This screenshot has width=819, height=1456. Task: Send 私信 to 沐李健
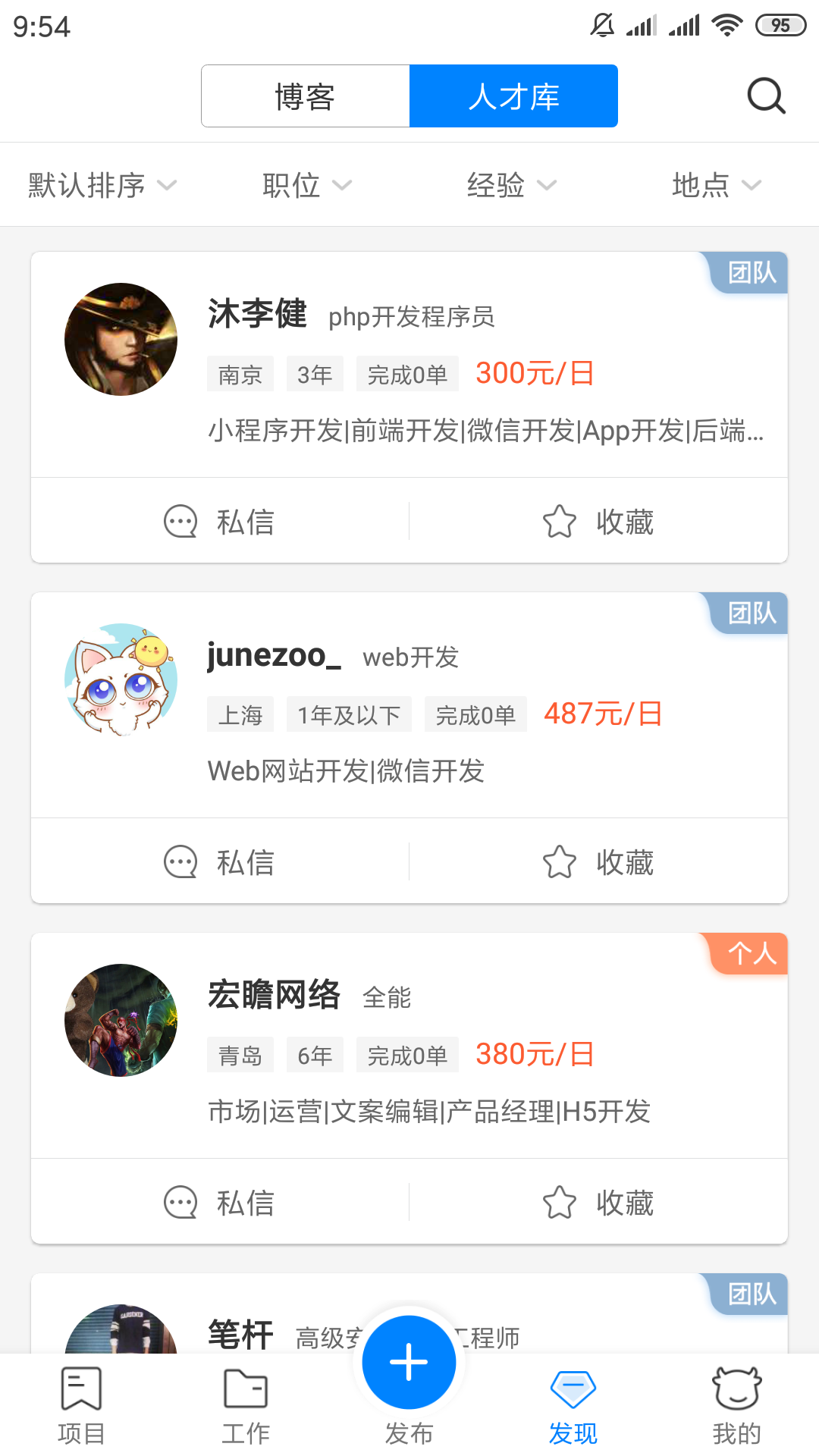point(219,522)
